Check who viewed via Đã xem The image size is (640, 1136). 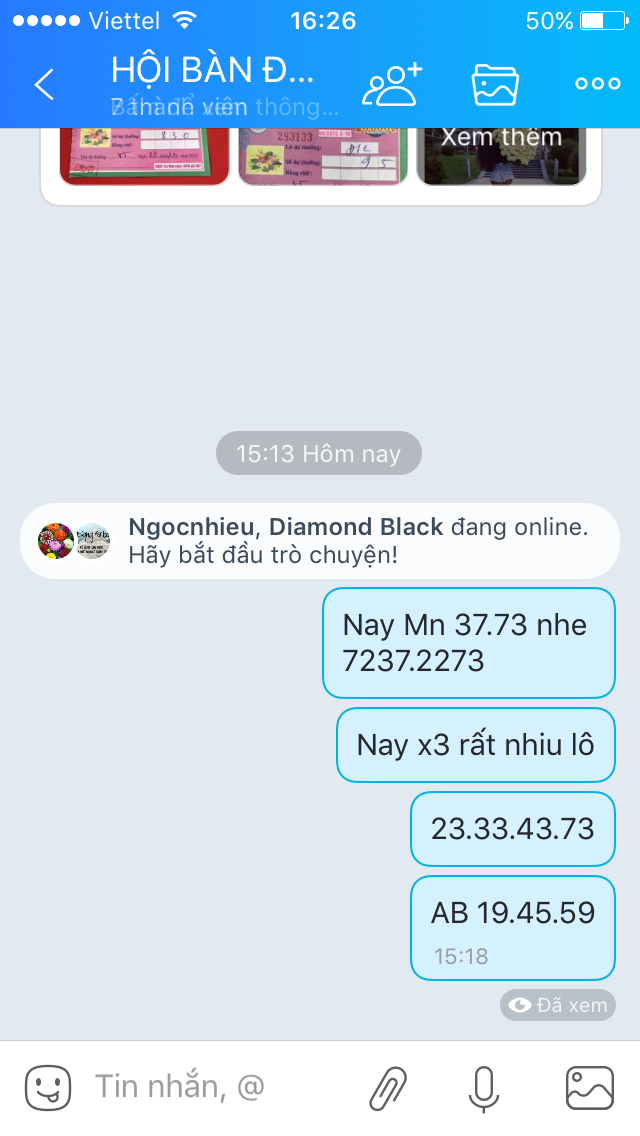(x=558, y=1006)
